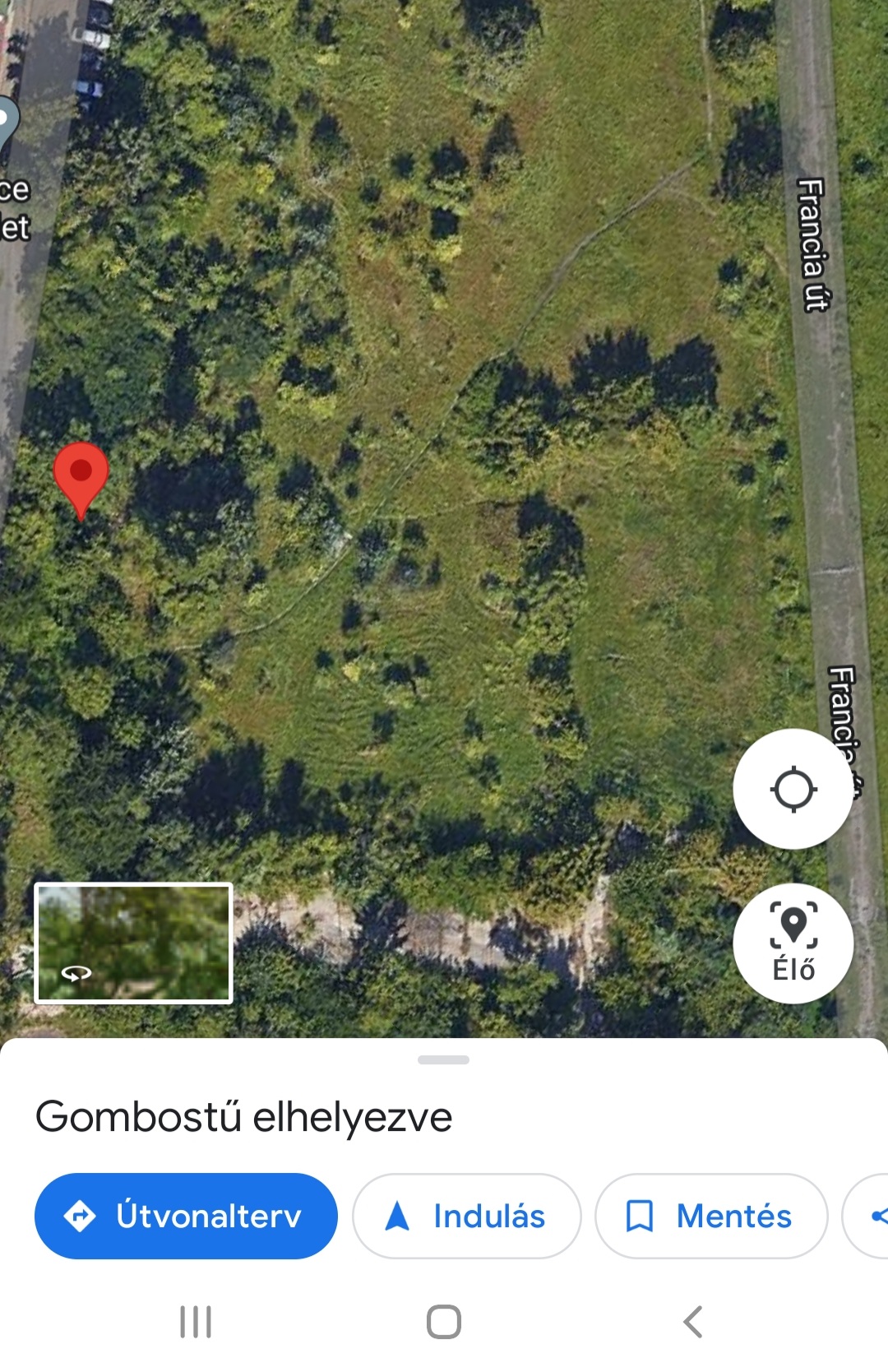The image size is (888, 1372).
Task: Open the Street View thumbnail
Action: coord(133,943)
